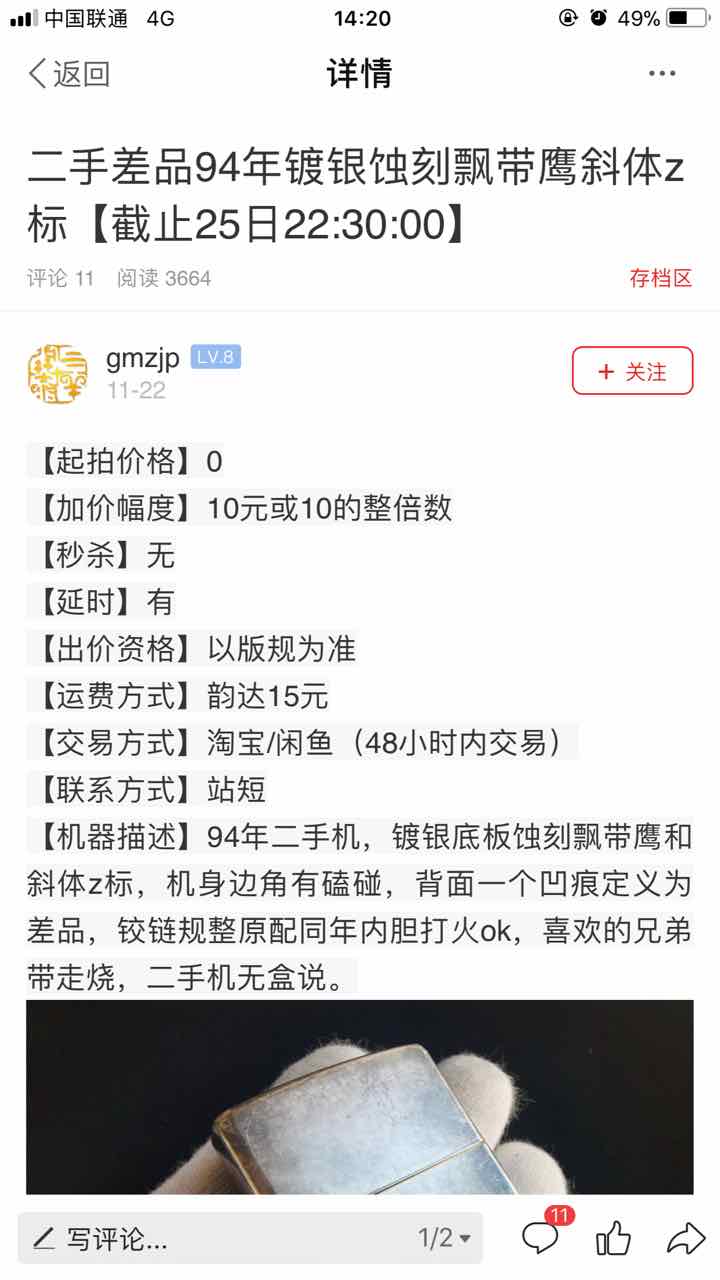
Task: Open the 1/2 page selector dropdown
Action: click(445, 1239)
